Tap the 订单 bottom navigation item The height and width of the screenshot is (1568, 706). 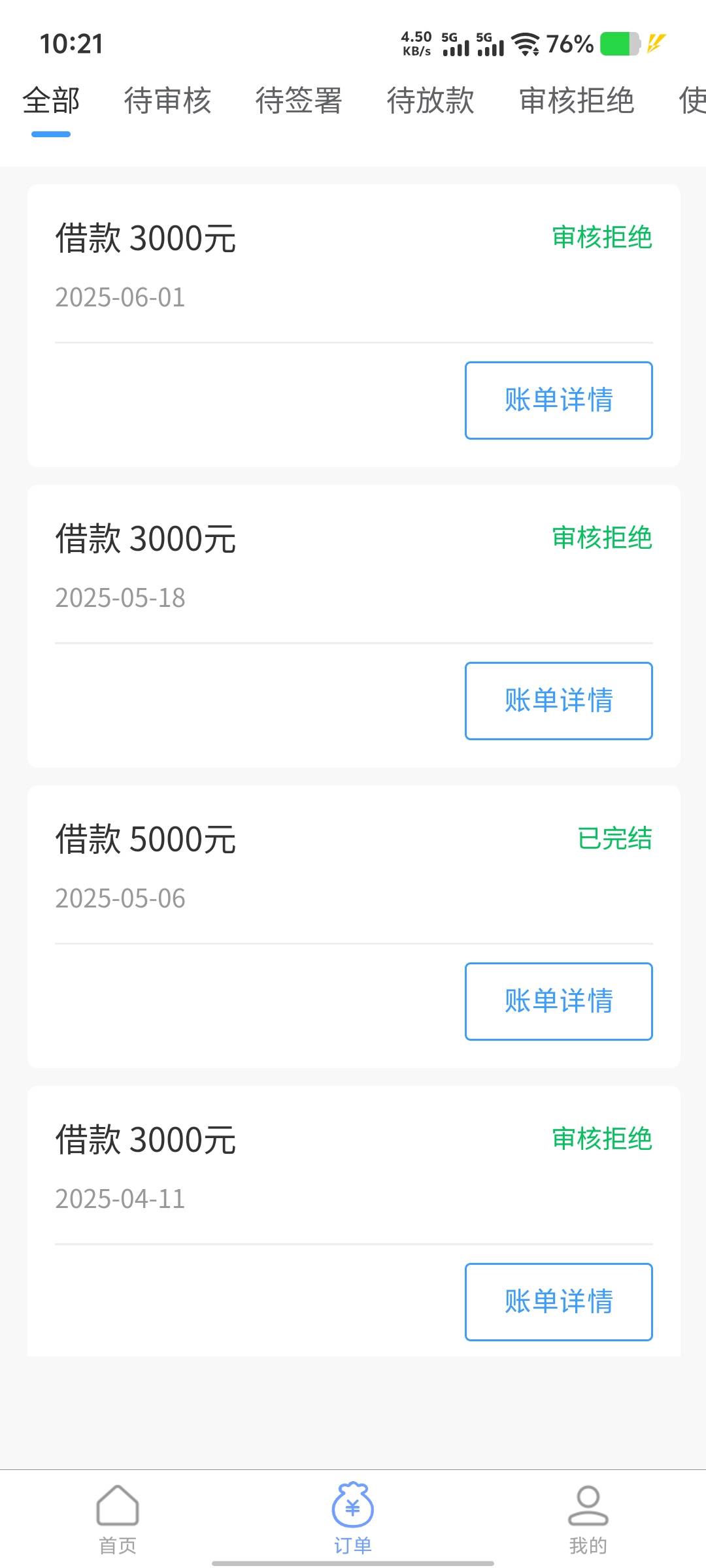click(x=353, y=1519)
